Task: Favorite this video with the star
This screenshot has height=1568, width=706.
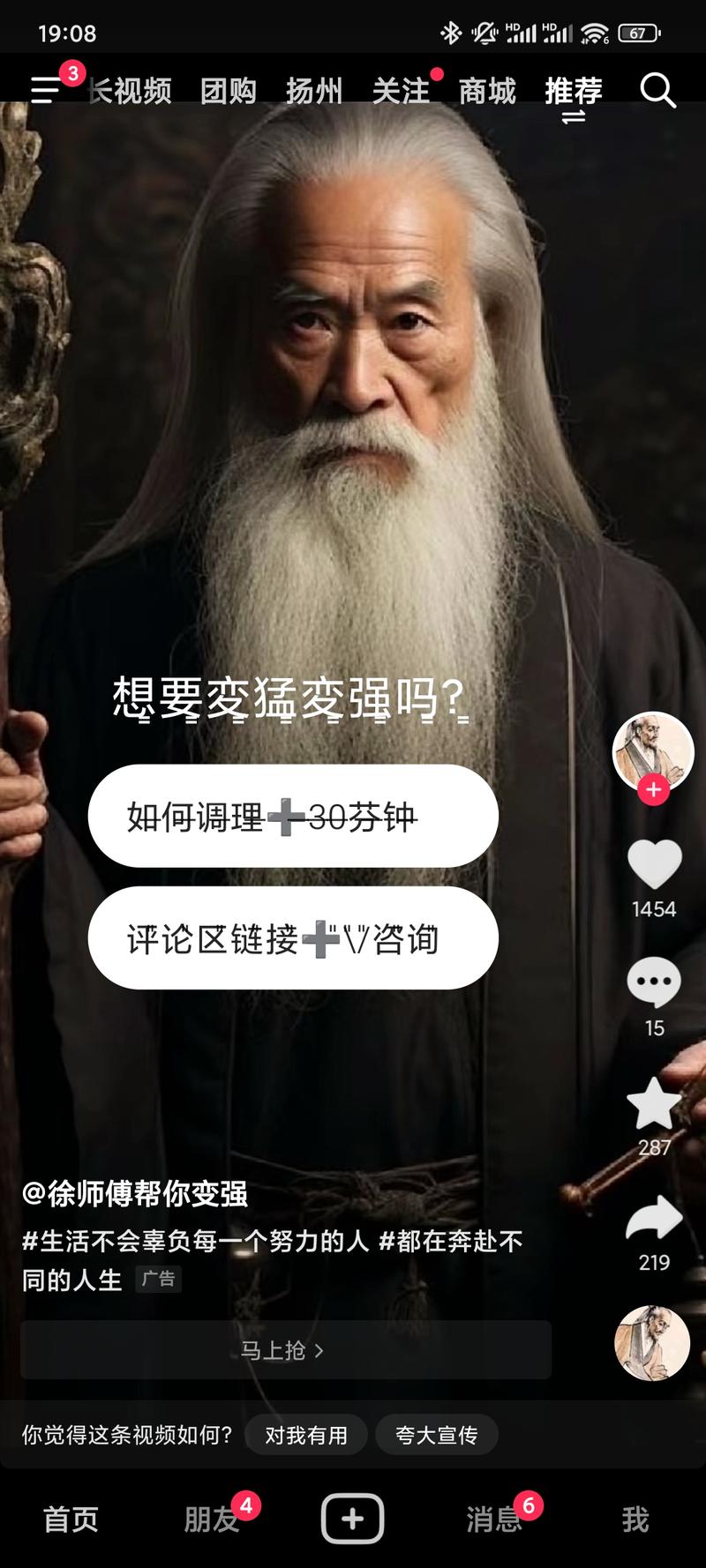Action: 654,1103
